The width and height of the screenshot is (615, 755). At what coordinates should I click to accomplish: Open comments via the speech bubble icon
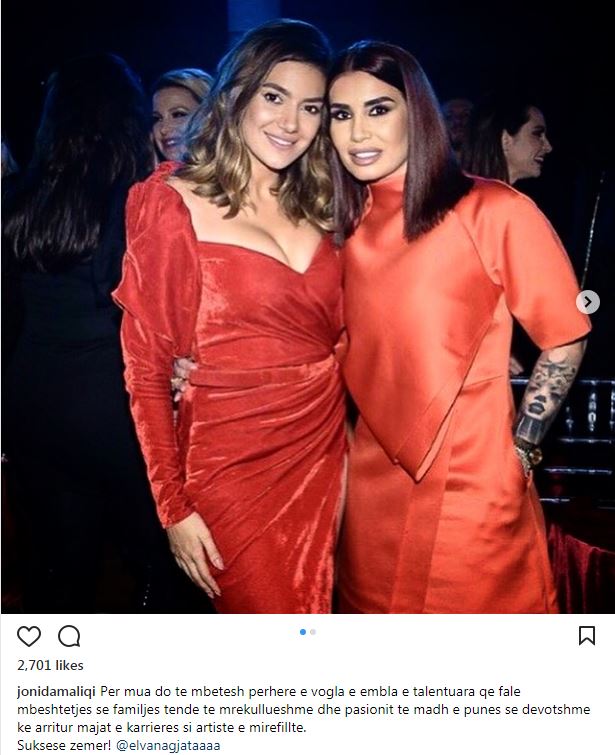pyautogui.click(x=69, y=636)
